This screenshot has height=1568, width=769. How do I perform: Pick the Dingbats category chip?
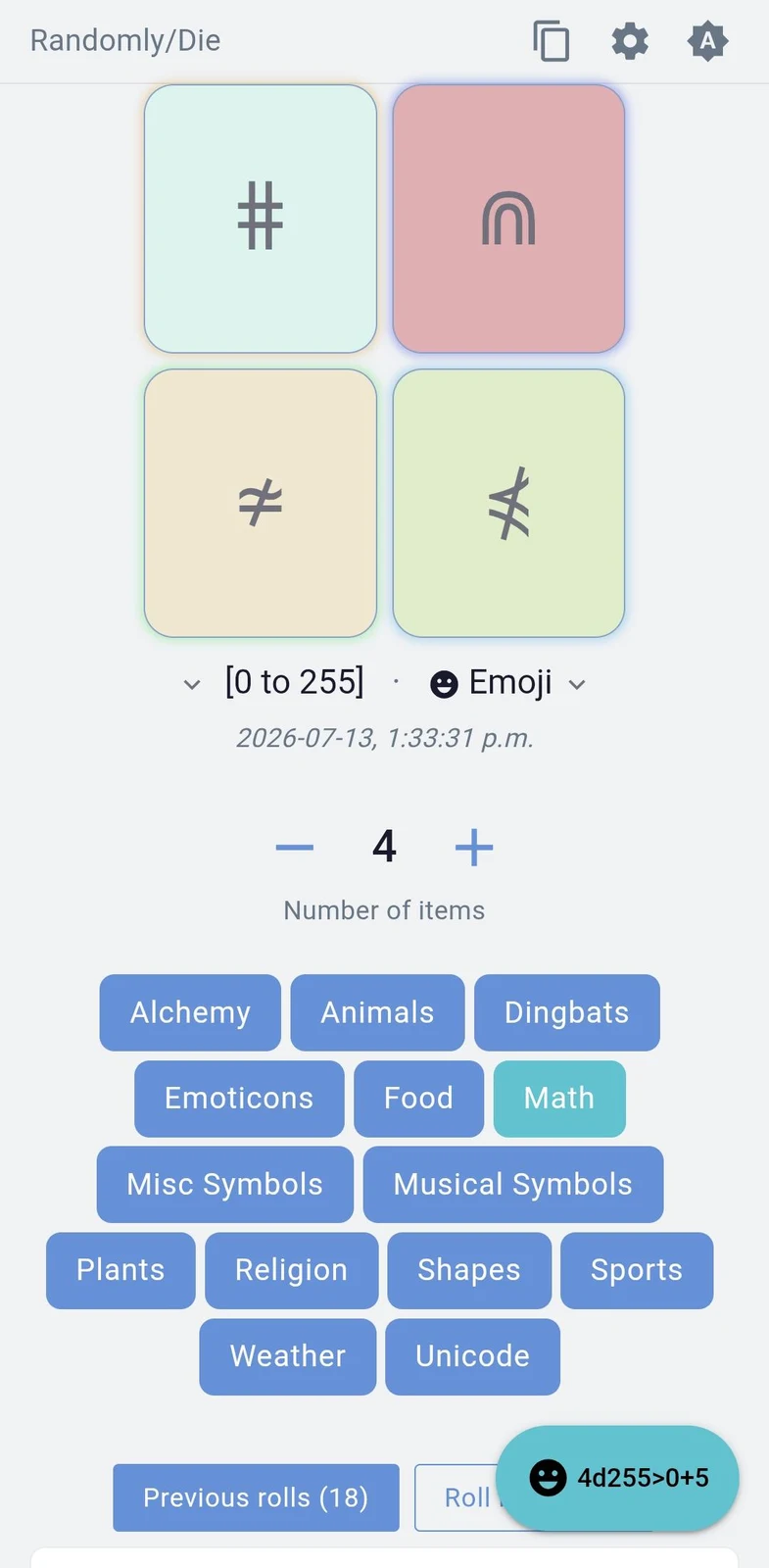point(567,1012)
